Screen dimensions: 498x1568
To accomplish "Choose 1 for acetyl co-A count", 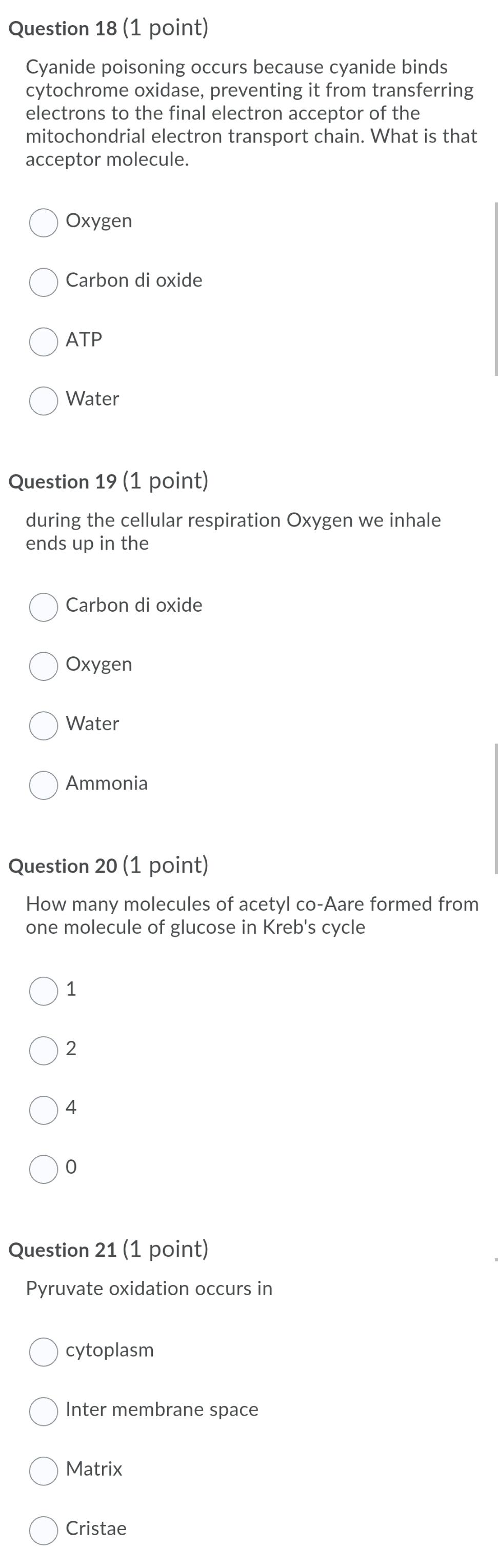I will point(44,991).
